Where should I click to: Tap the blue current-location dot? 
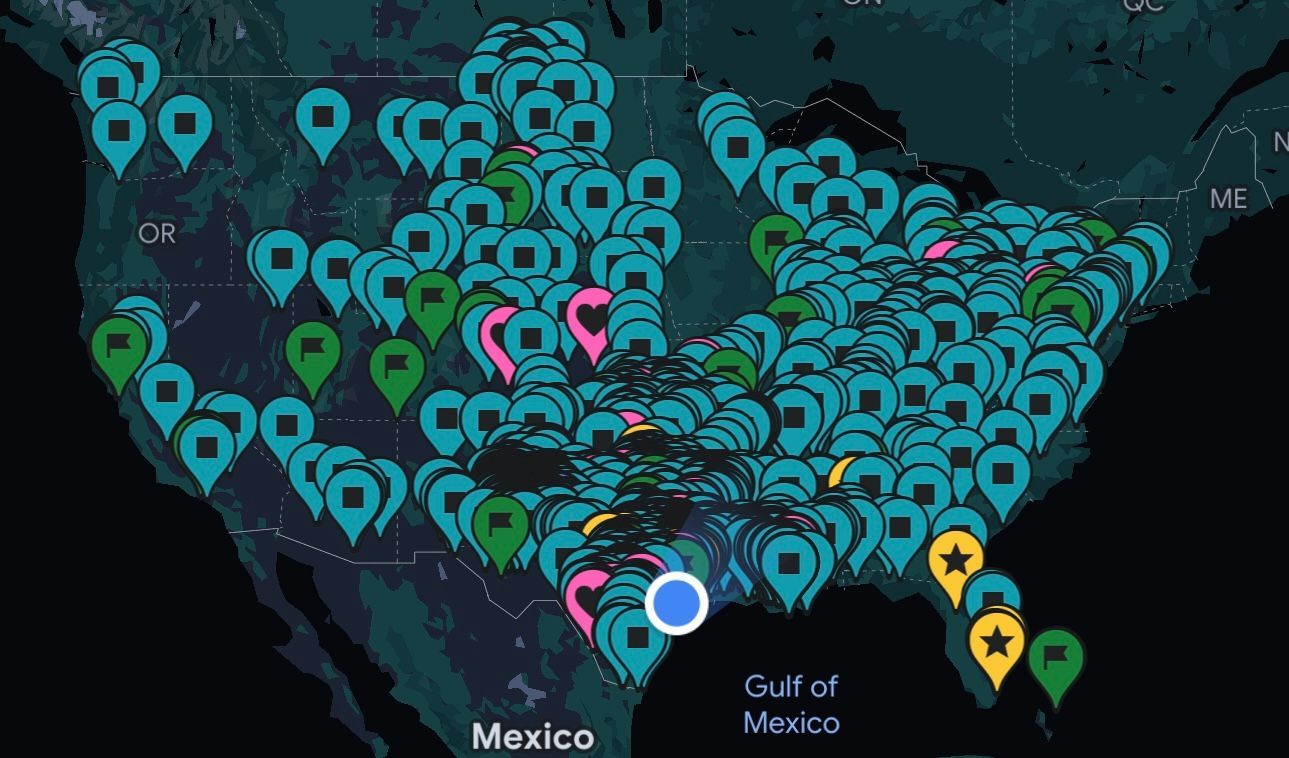(x=677, y=603)
